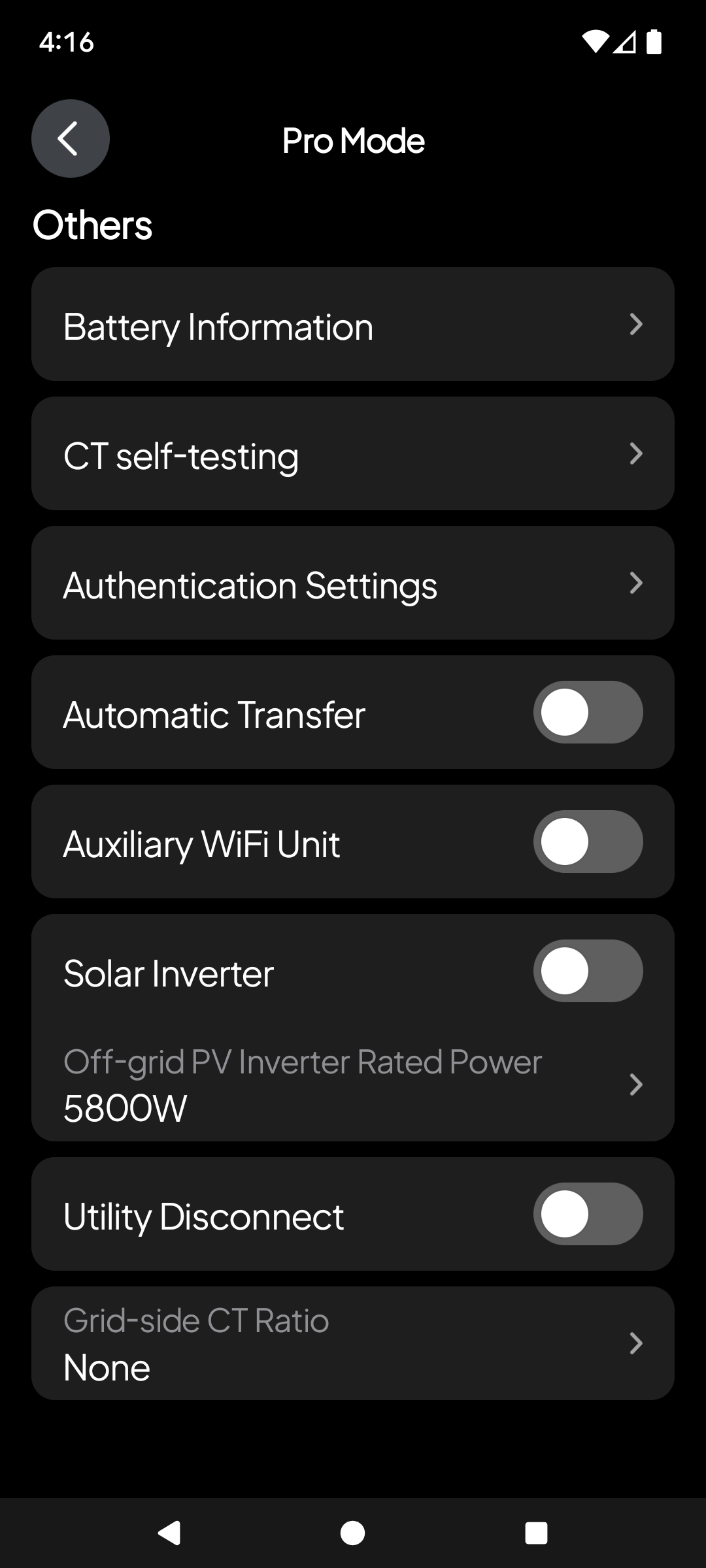The width and height of the screenshot is (706, 1568).
Task: Open Grid-side CT Ratio setting
Action: click(x=353, y=1343)
